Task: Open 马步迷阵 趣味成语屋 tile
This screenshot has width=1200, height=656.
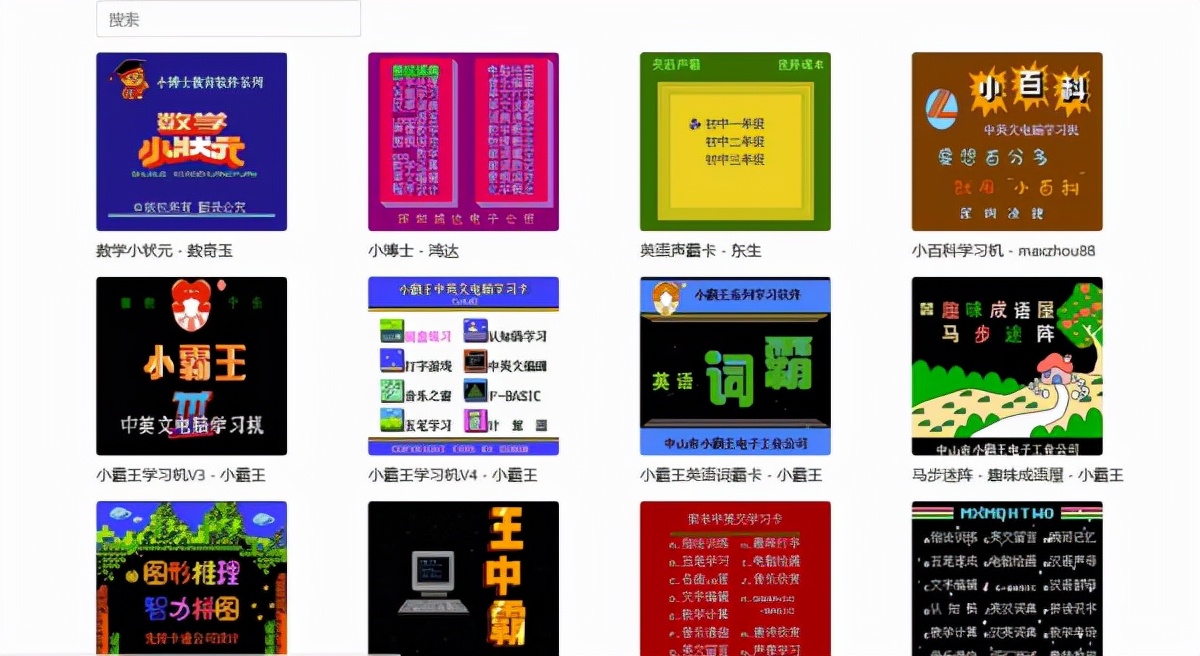Action: (1007, 366)
